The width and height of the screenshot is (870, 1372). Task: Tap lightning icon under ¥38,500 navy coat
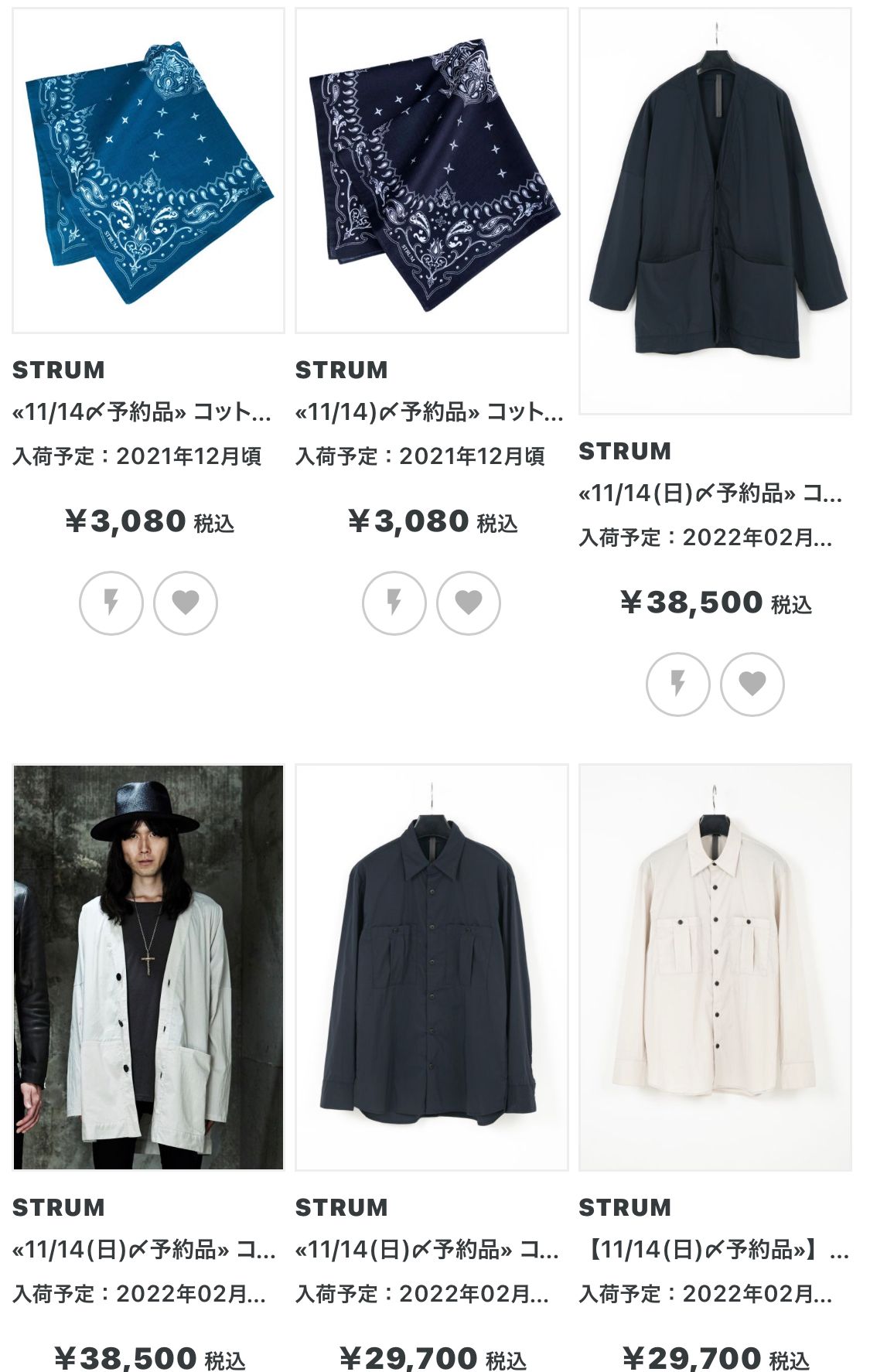click(x=678, y=684)
